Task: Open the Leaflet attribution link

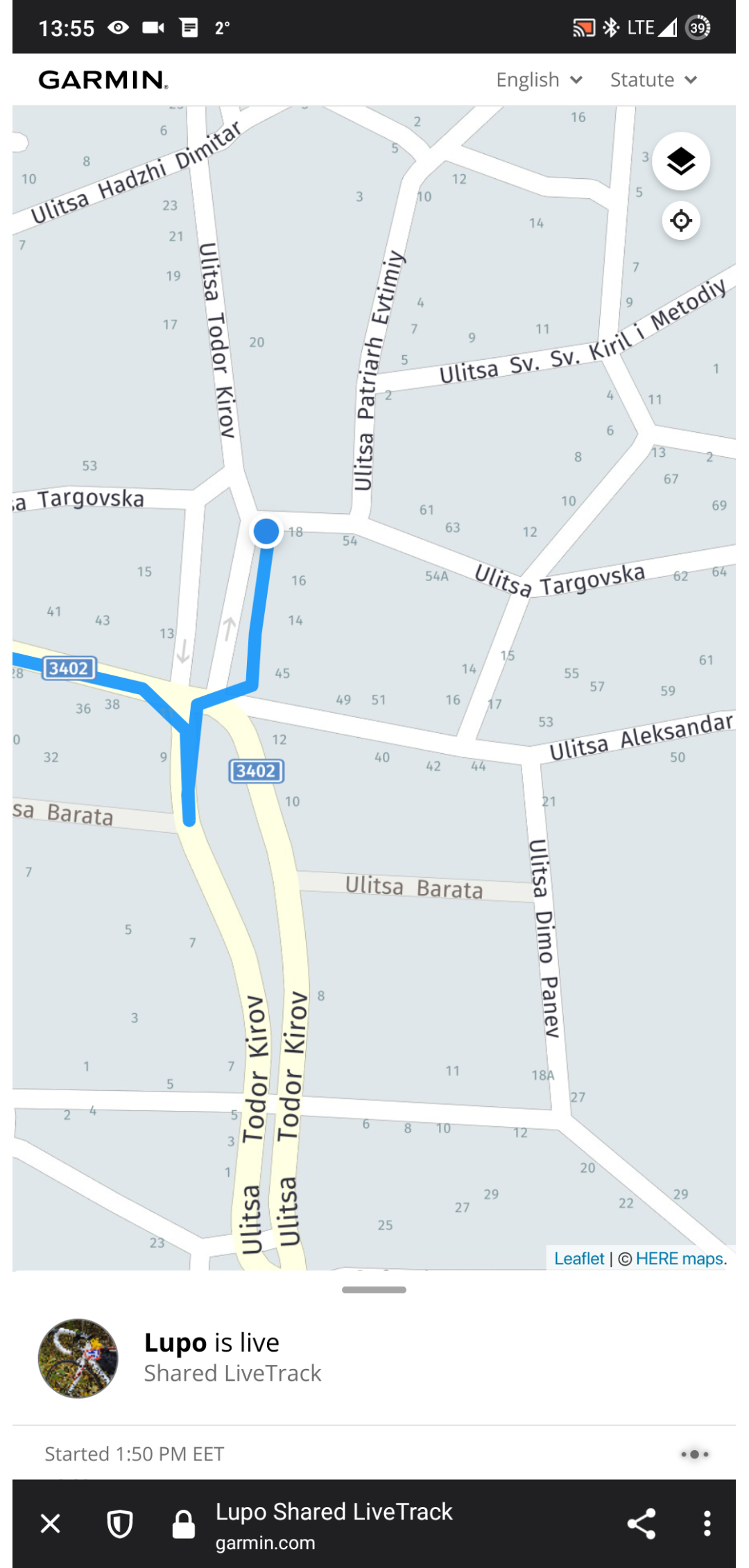Action: 579,1259
